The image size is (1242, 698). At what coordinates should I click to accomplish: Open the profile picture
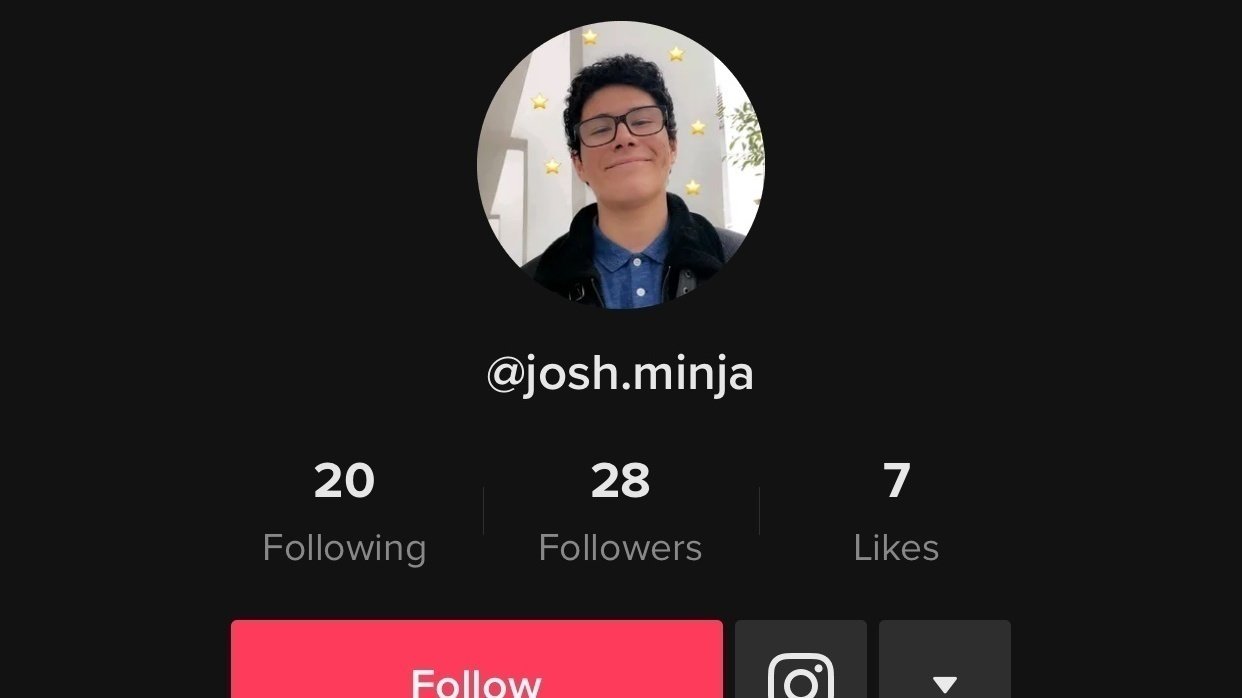[620, 165]
